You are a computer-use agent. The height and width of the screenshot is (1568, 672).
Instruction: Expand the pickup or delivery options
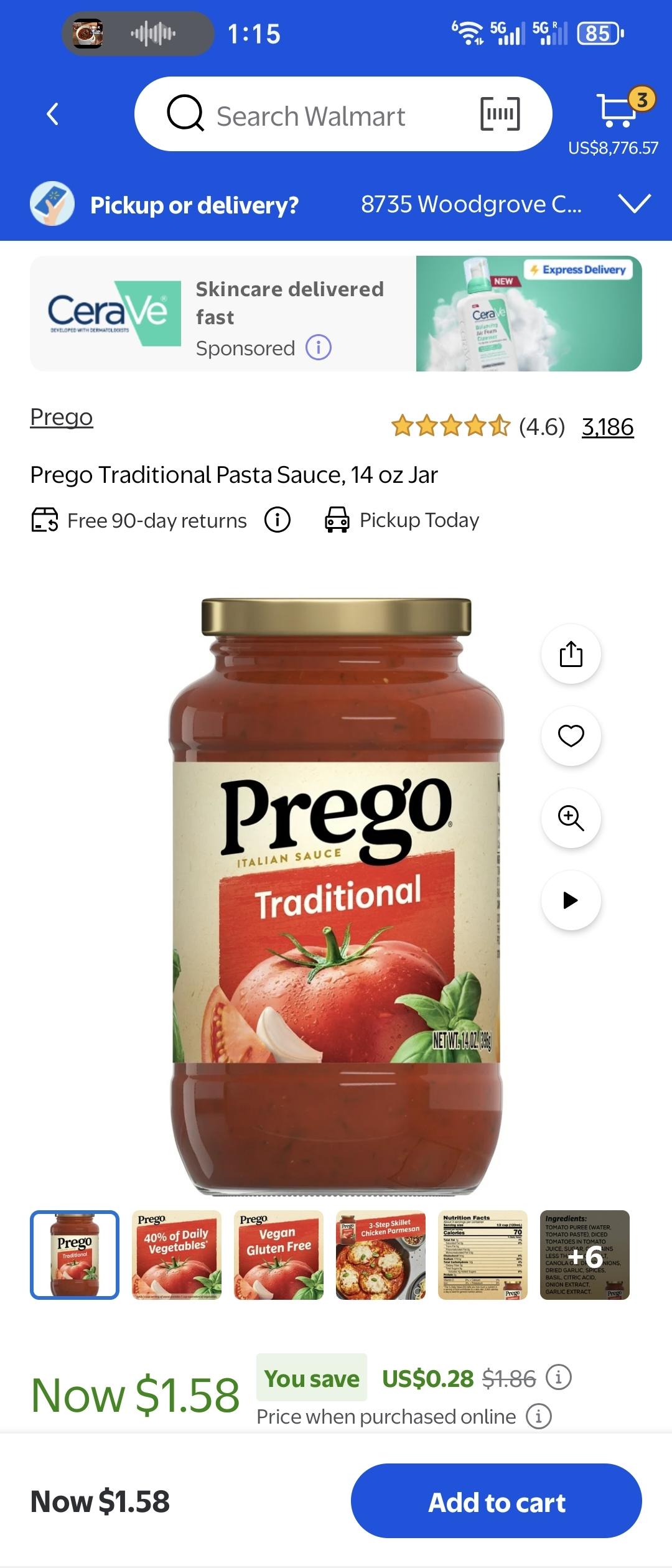(x=634, y=204)
